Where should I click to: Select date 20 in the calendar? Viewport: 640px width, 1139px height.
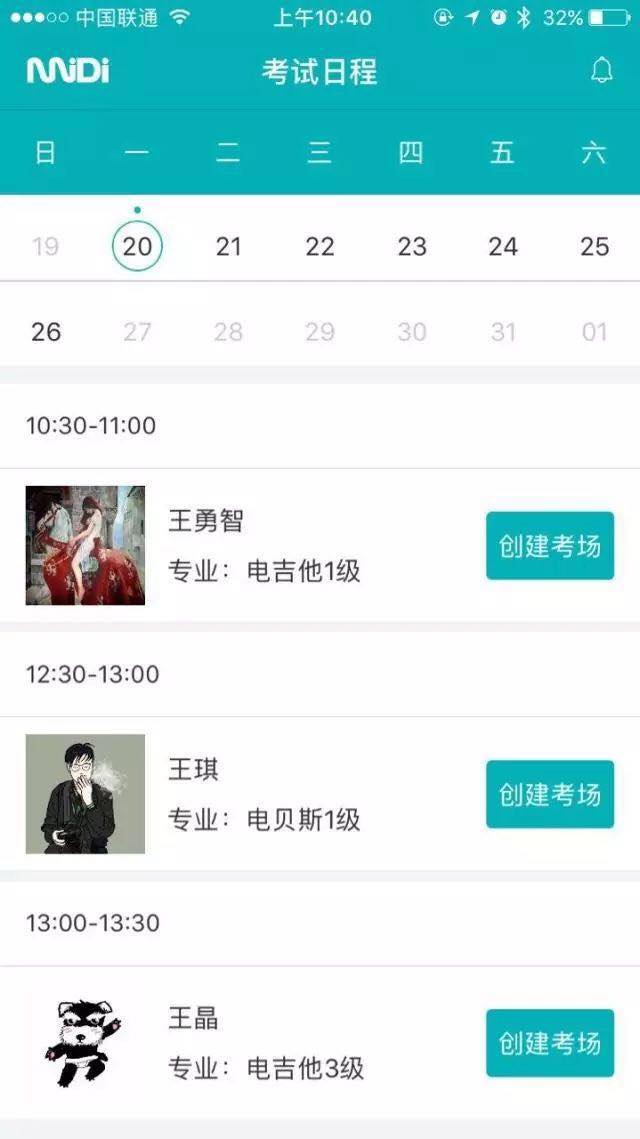(x=137, y=247)
